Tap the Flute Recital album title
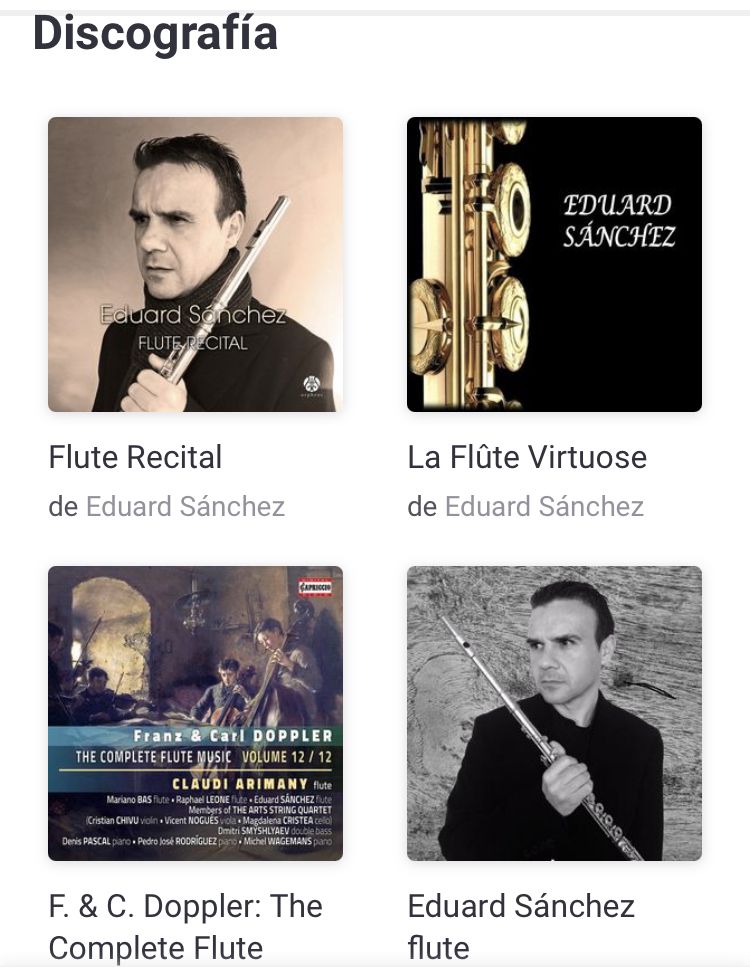 pos(135,458)
